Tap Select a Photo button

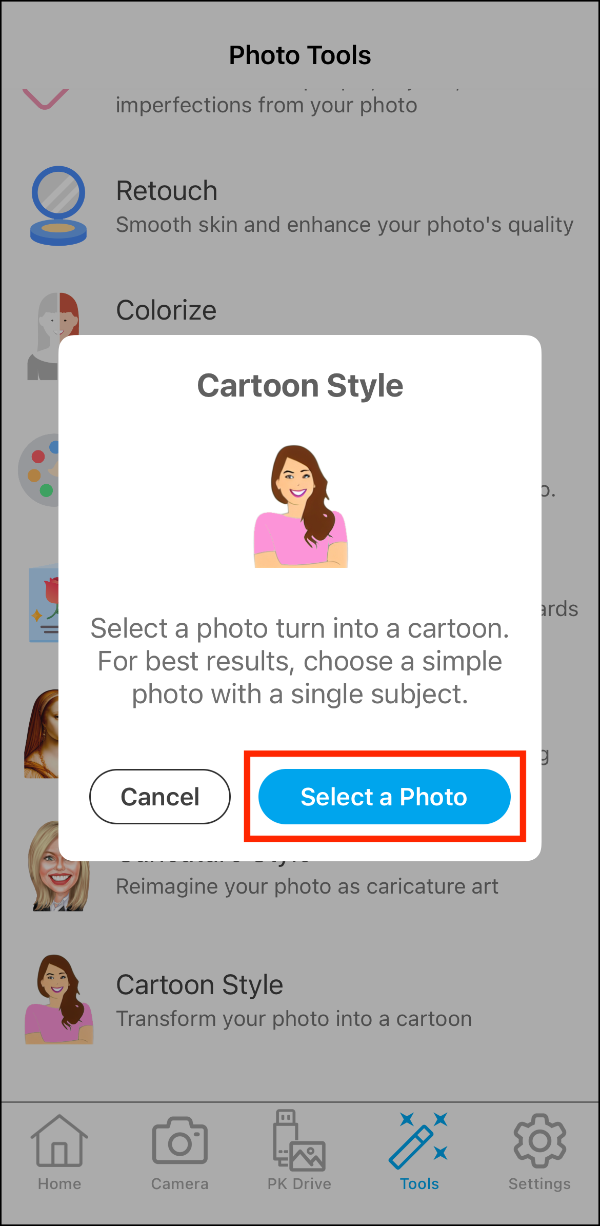[384, 796]
